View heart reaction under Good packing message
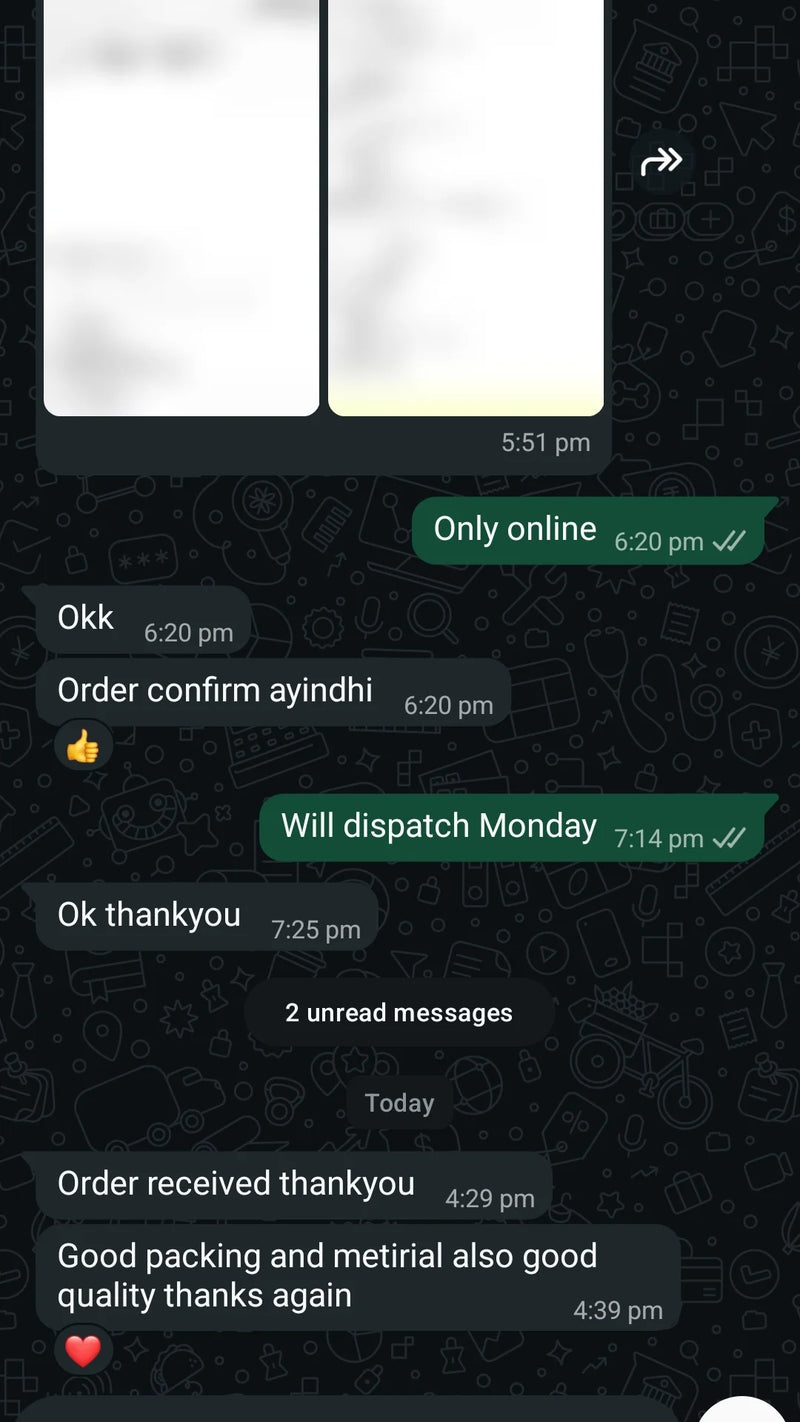Viewport: 800px width, 1422px height. [x=83, y=1351]
